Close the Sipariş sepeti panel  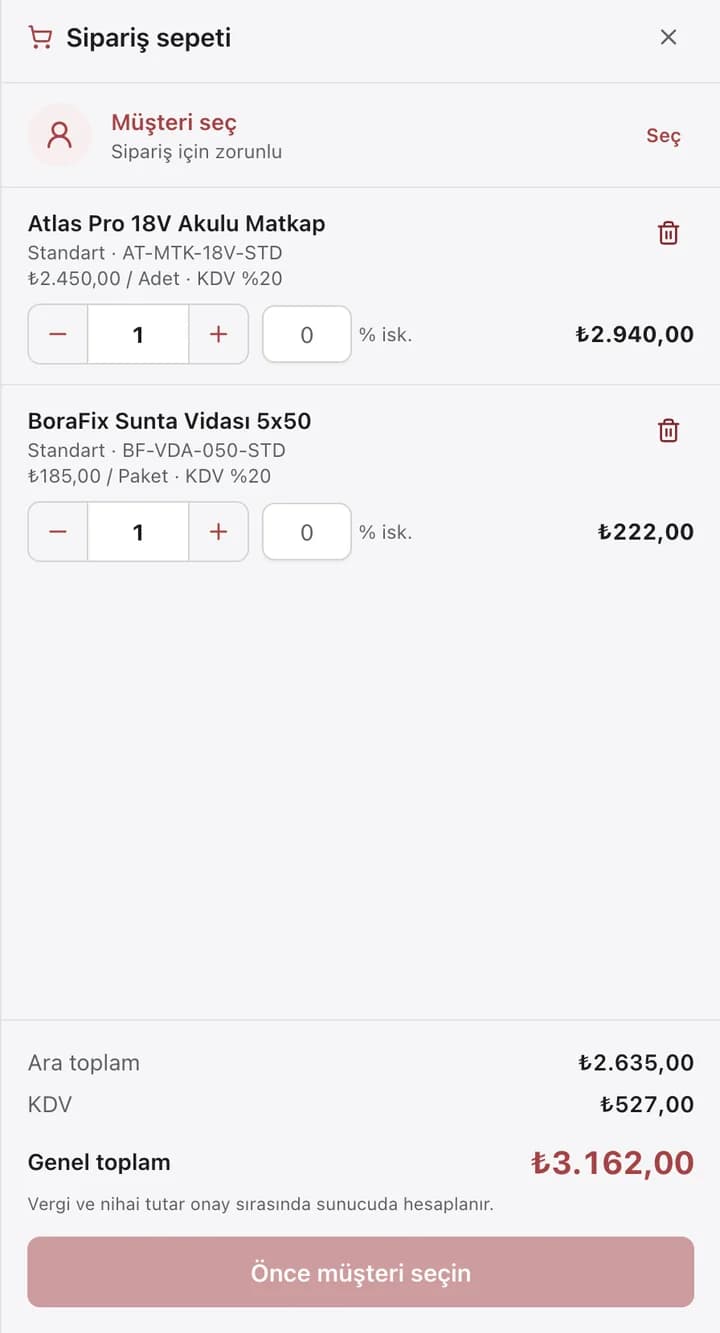pyautogui.click(x=669, y=37)
